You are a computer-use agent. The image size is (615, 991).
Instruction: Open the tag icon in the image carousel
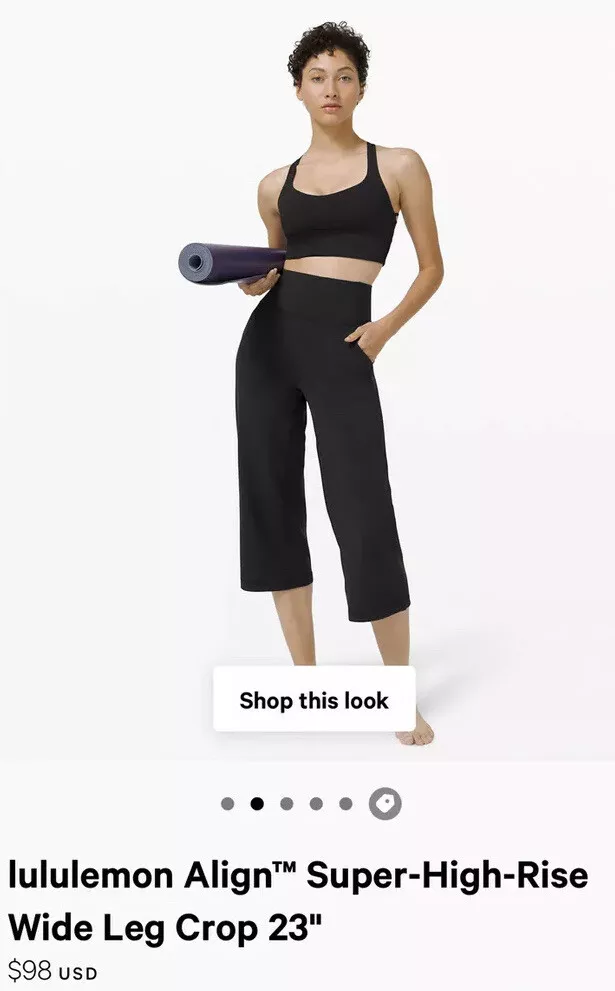pyautogui.click(x=385, y=803)
